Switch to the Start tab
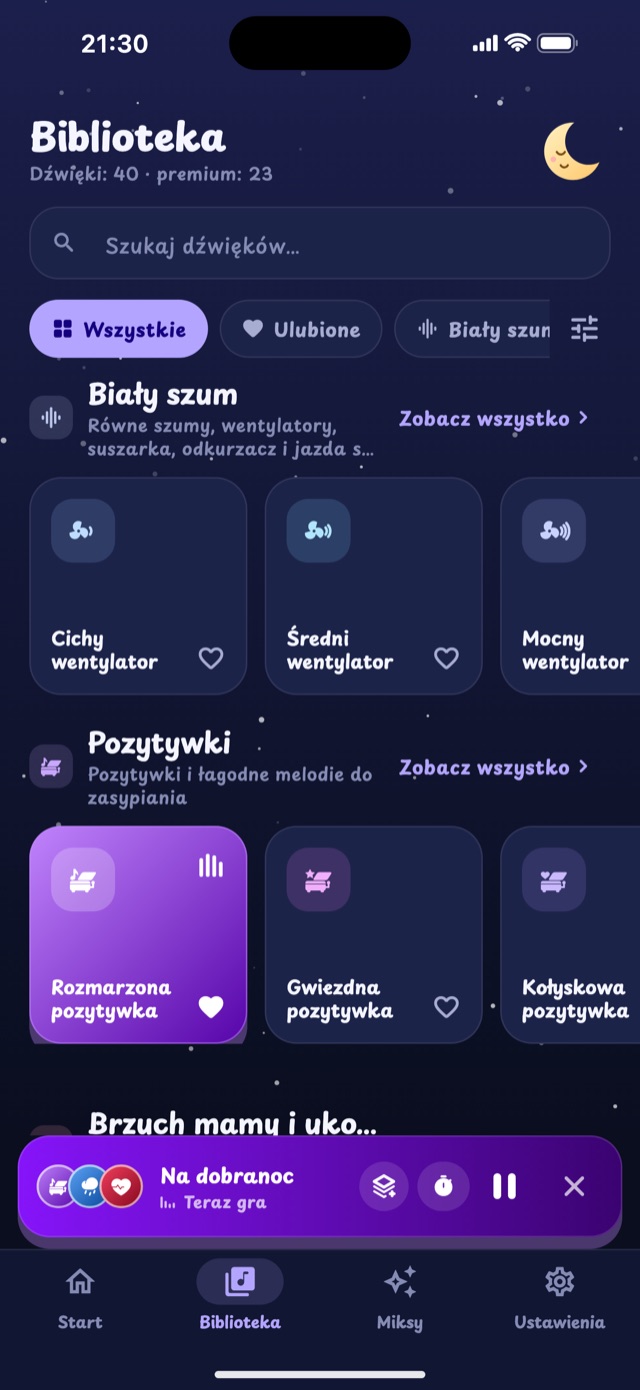This screenshot has width=640, height=1390. (x=80, y=1298)
